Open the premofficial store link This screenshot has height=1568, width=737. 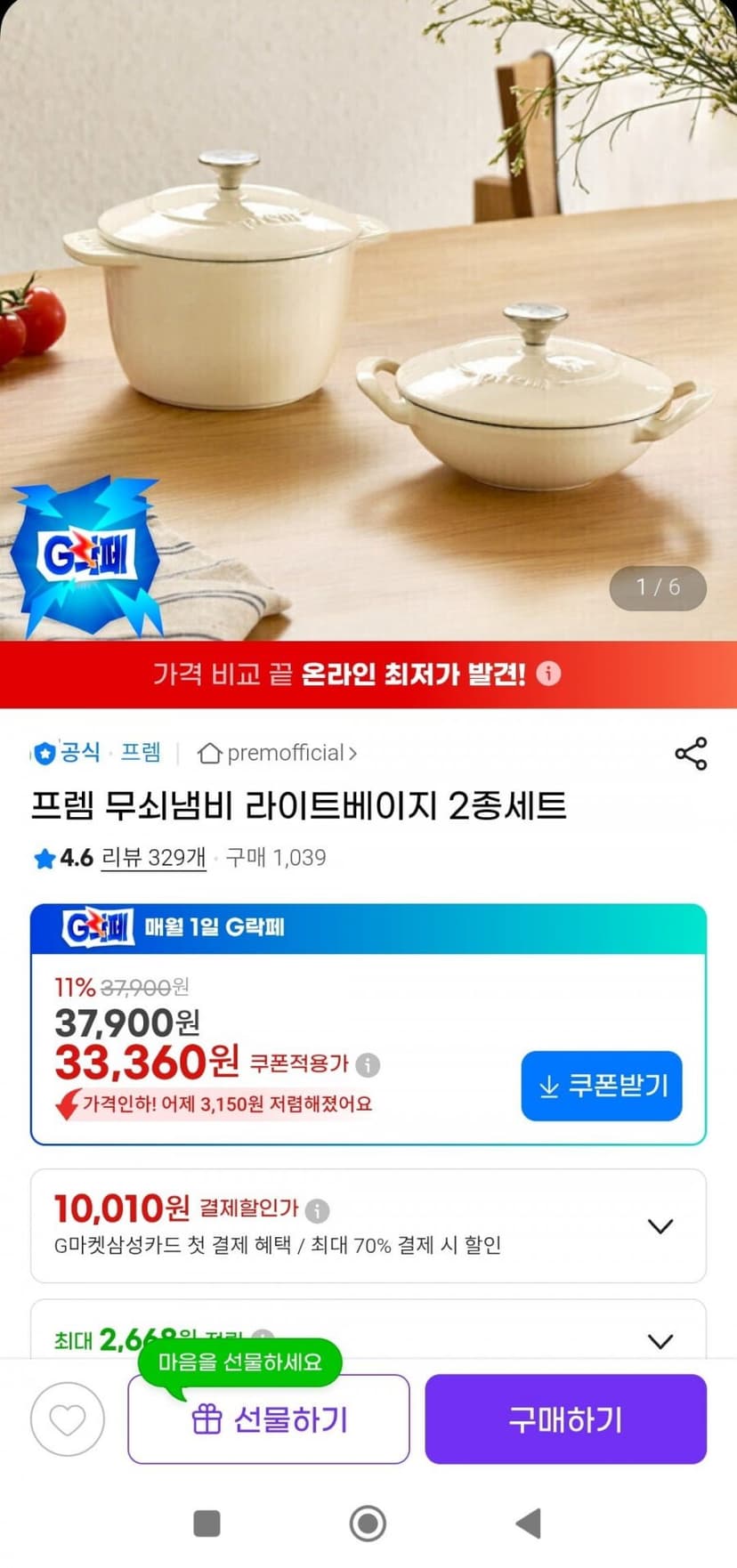pos(277,753)
